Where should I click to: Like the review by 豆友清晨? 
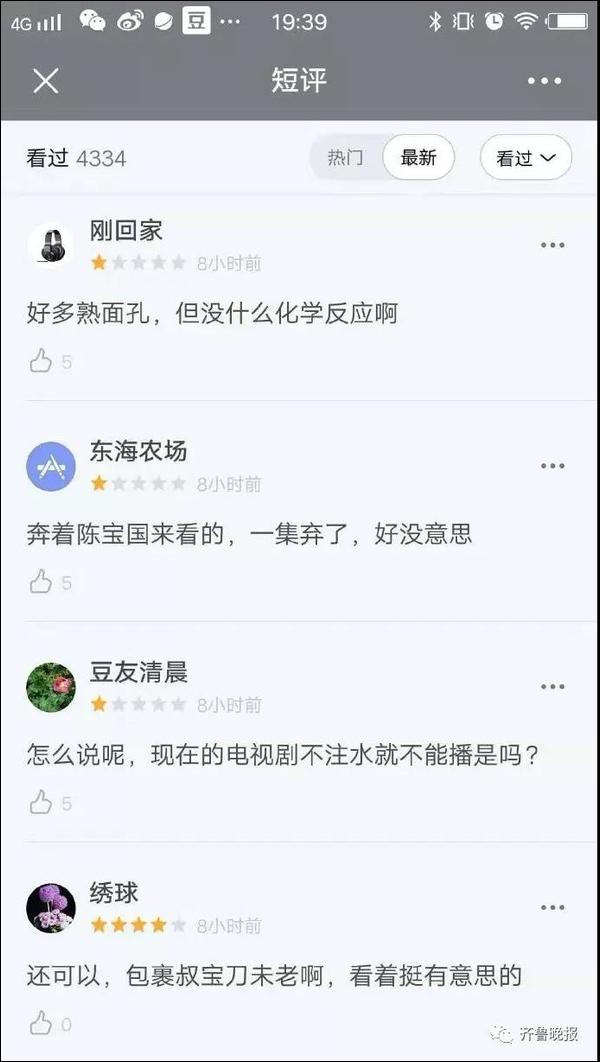point(41,802)
